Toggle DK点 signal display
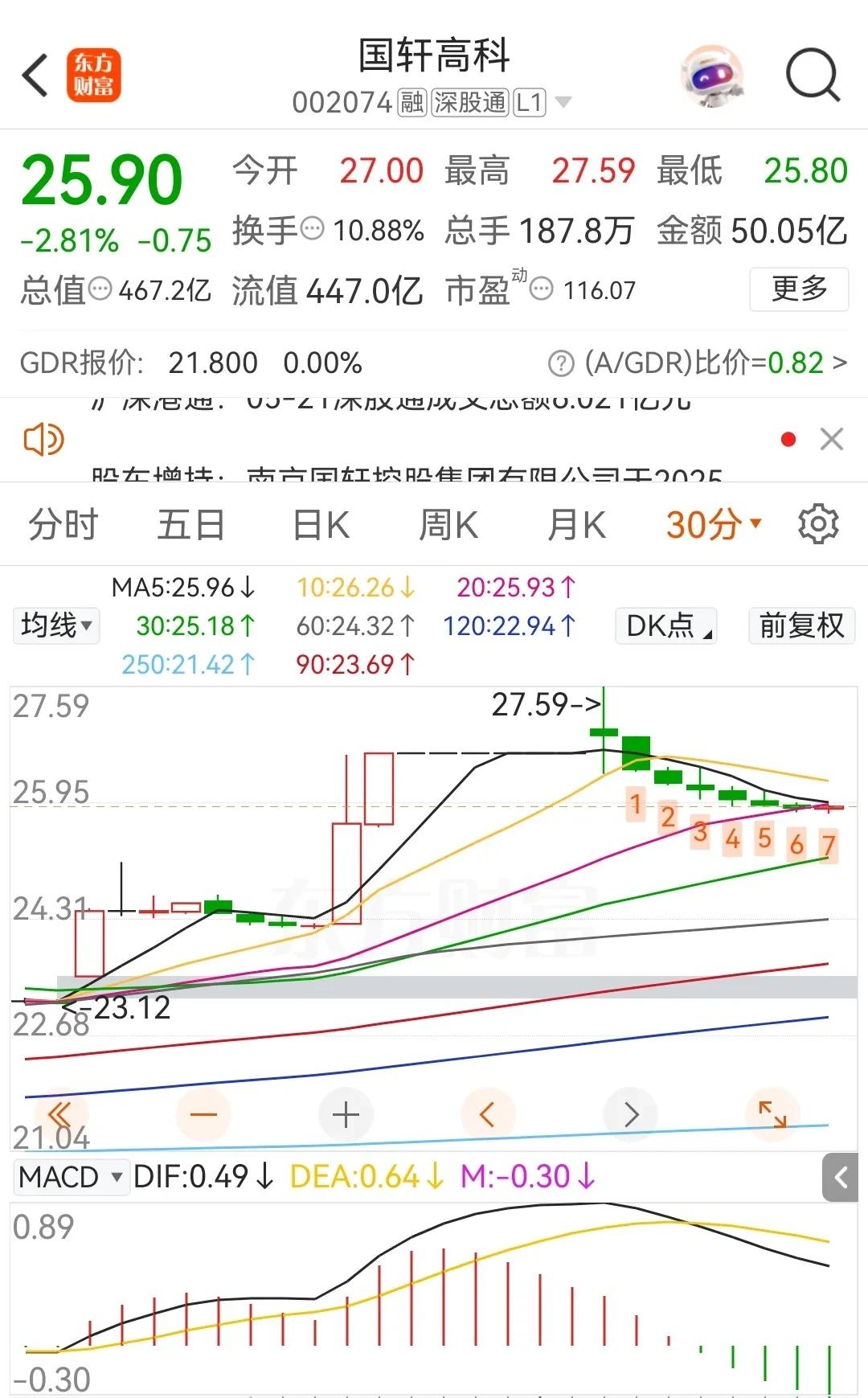This screenshot has width=868, height=1398. click(x=665, y=625)
